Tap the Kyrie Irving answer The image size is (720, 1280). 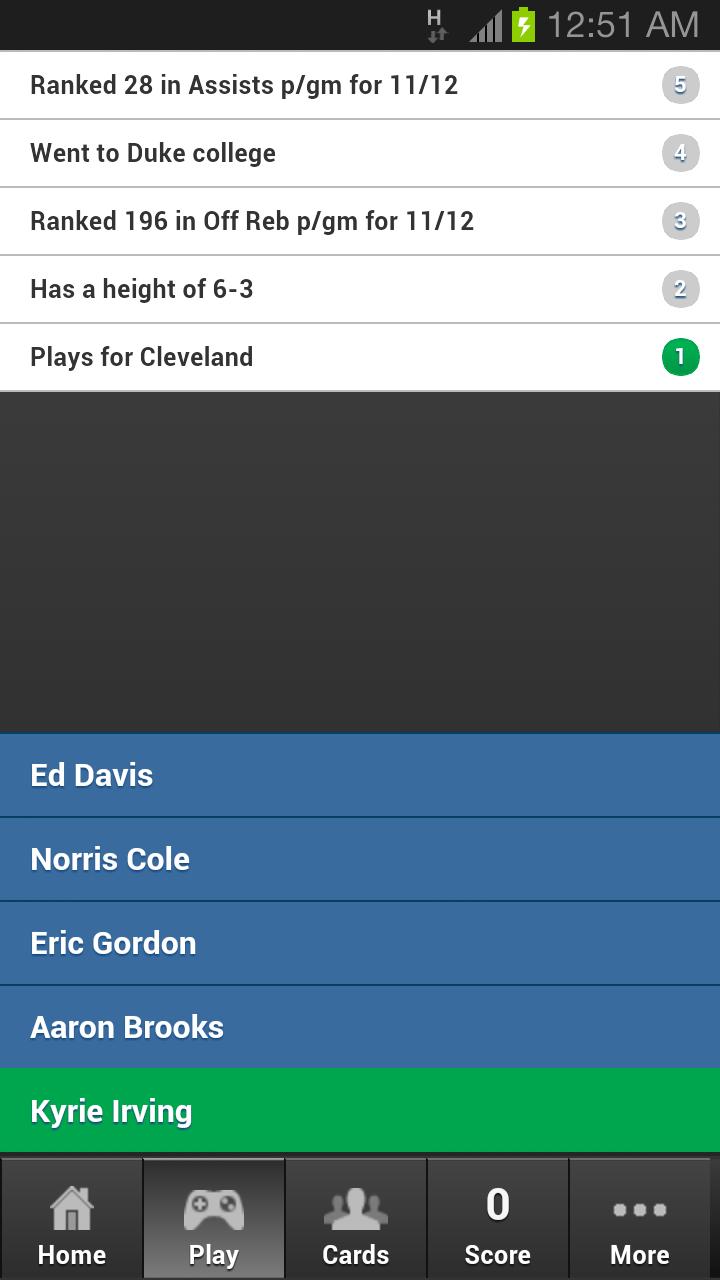coord(360,1111)
